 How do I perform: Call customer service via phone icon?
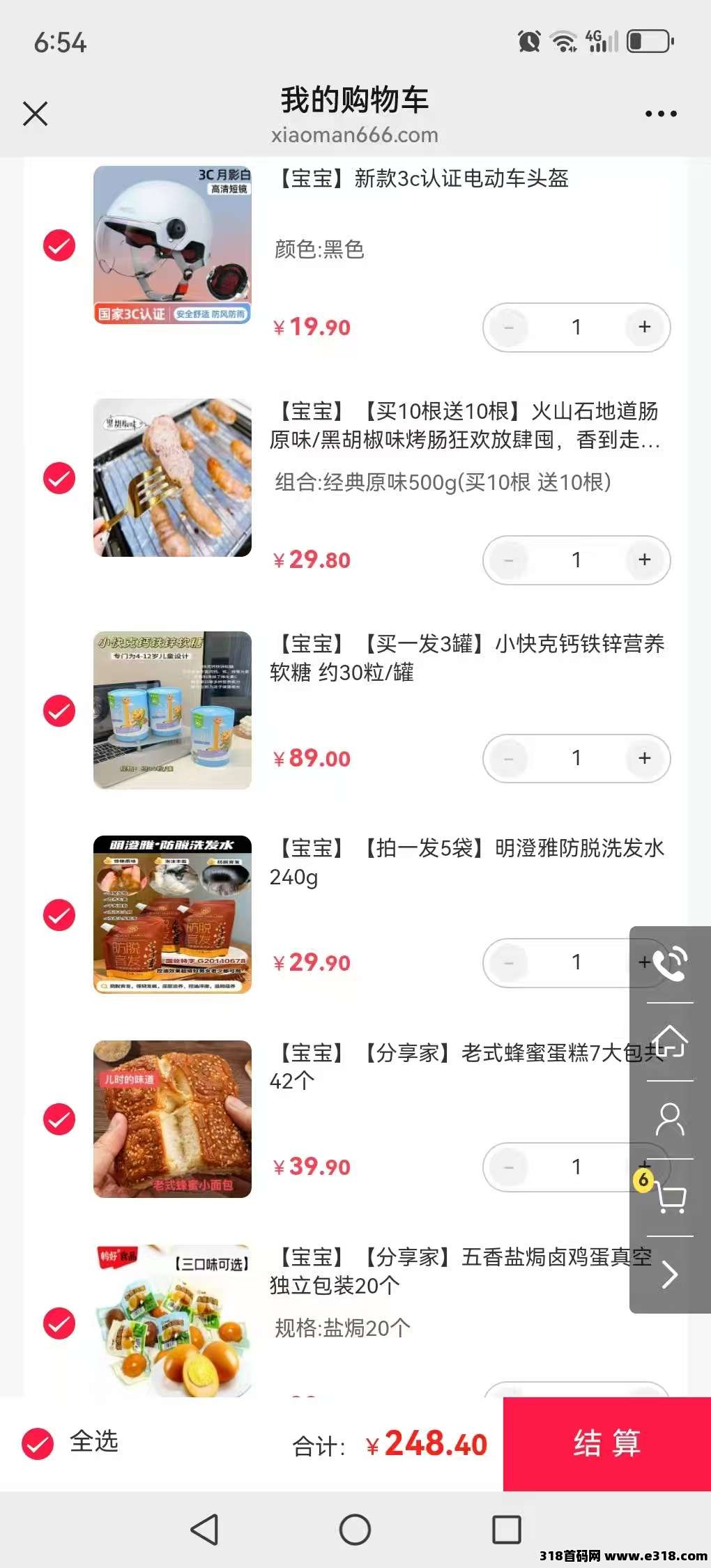pyautogui.click(x=669, y=964)
